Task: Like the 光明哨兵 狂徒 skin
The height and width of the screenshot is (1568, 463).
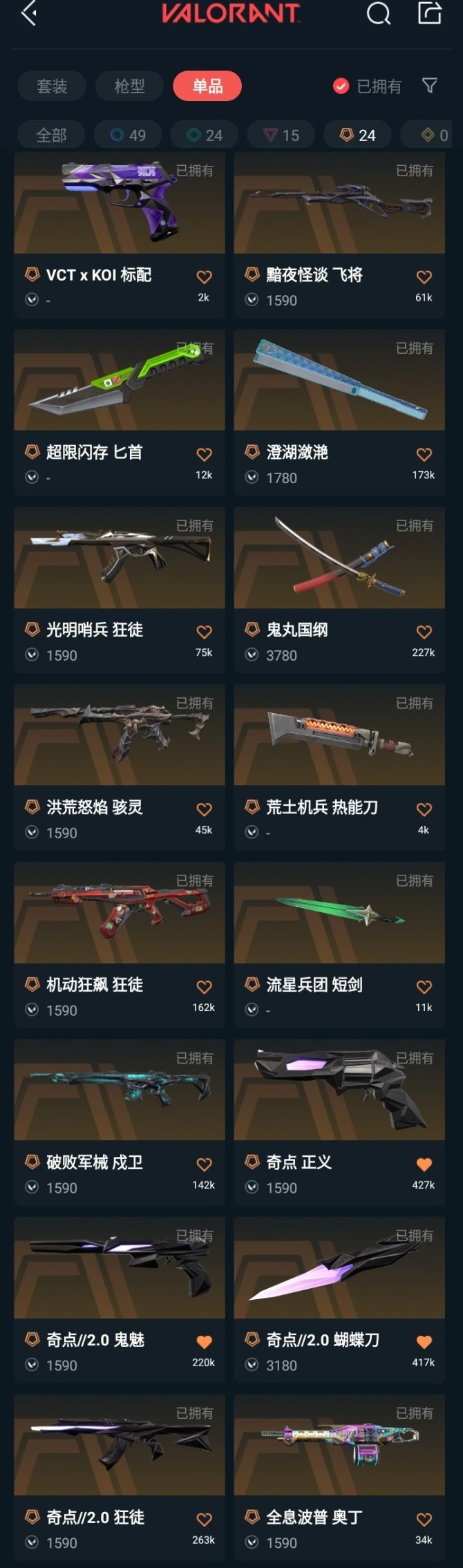Action: tap(204, 632)
